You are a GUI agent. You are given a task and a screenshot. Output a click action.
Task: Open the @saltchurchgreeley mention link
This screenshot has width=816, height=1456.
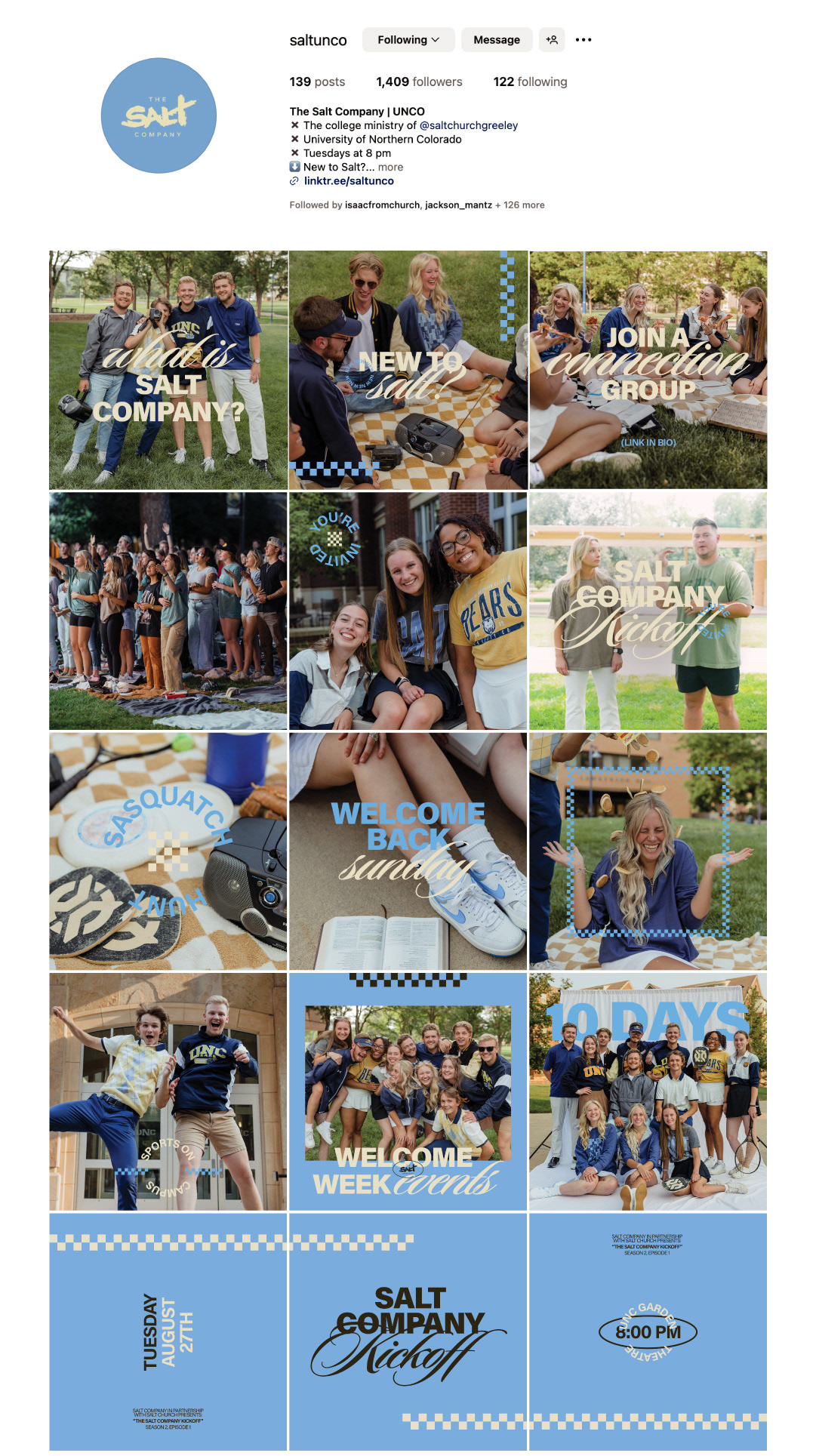469,125
